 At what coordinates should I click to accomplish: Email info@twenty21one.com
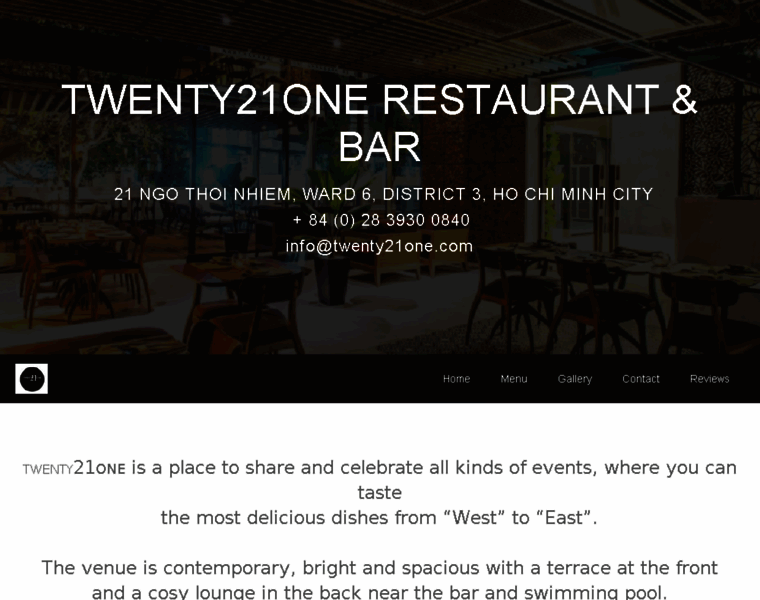click(x=379, y=246)
